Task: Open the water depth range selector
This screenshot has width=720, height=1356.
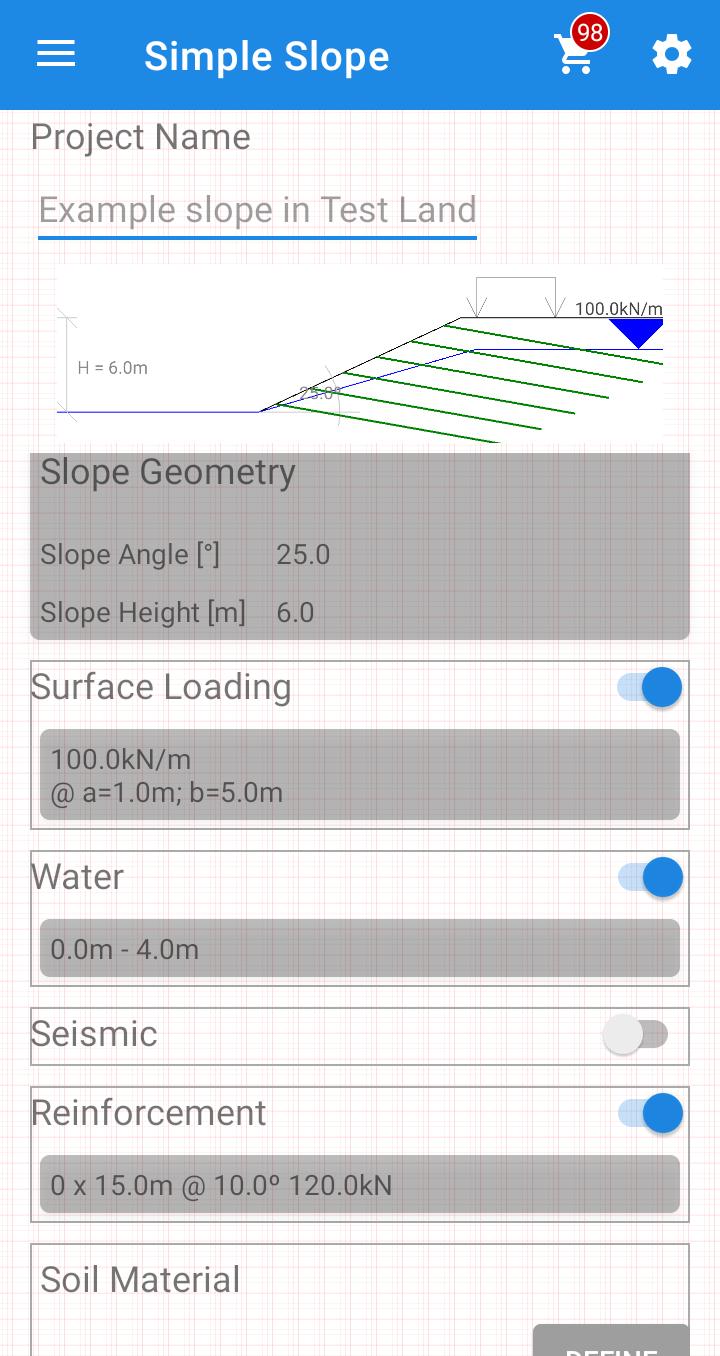Action: coord(358,948)
